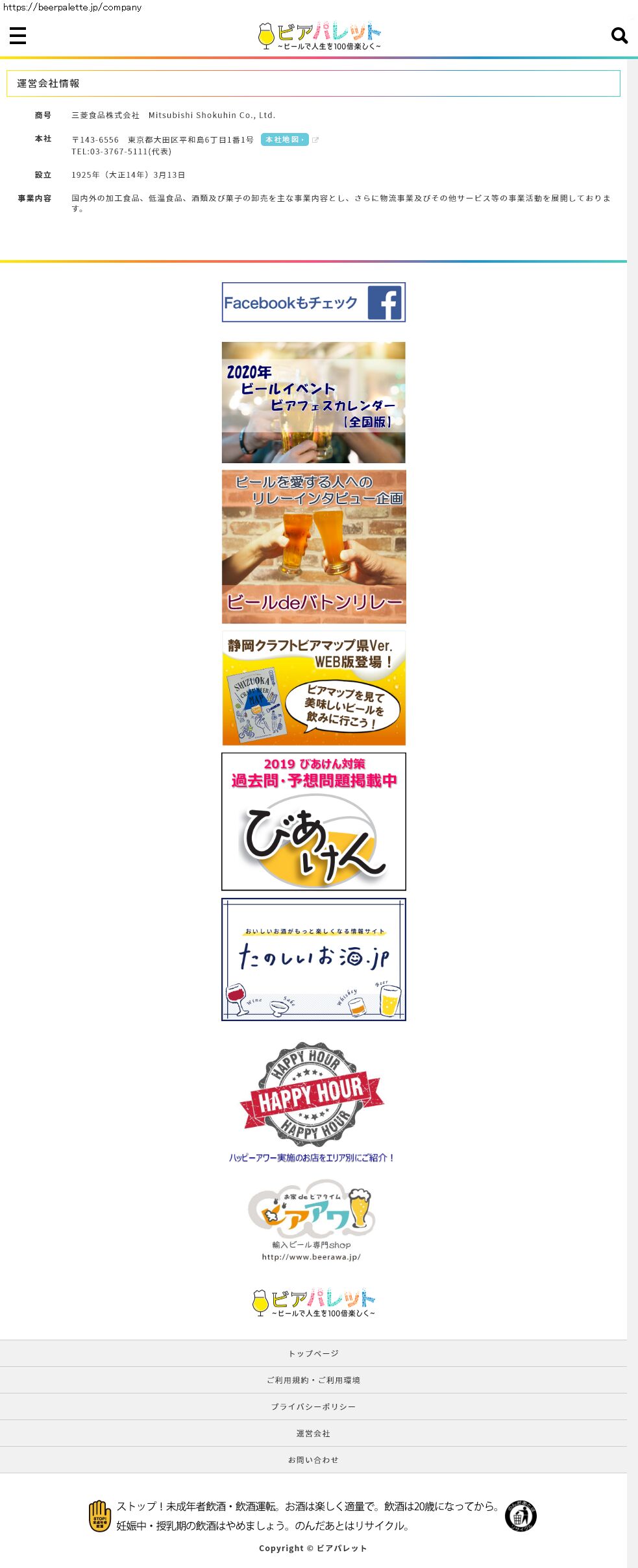Open the hamburger menu

[18, 36]
